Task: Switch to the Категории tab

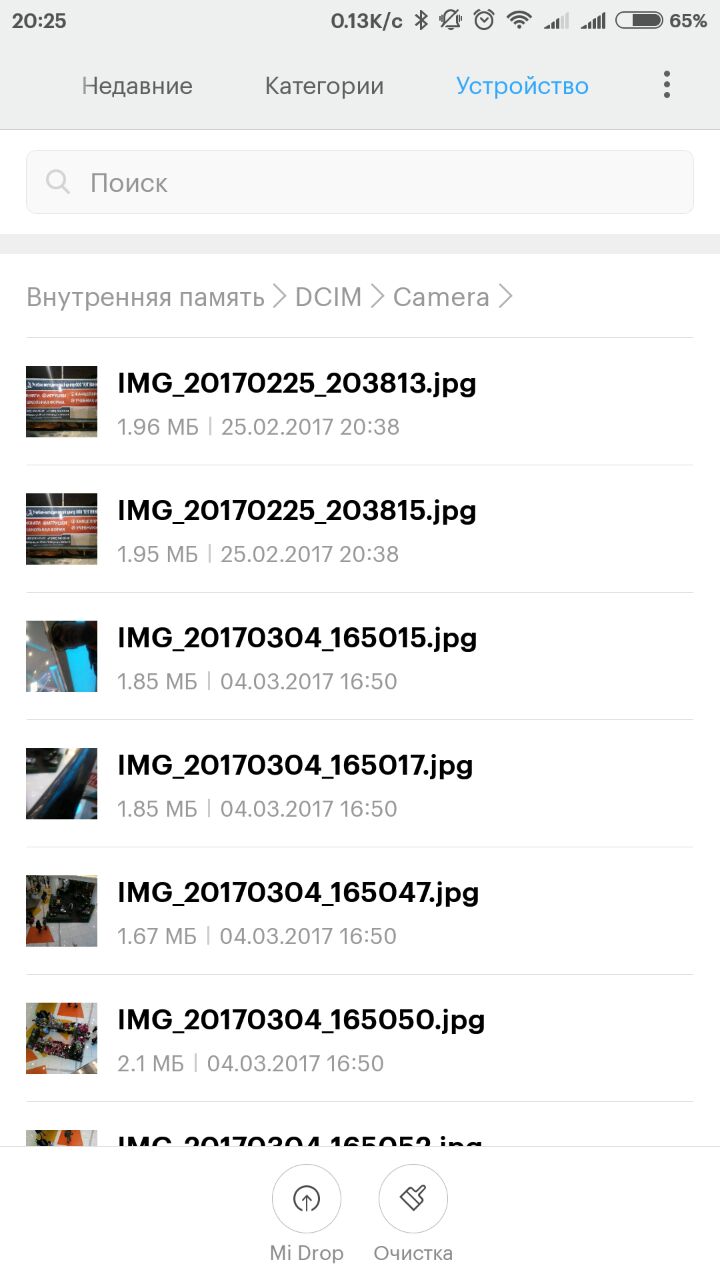Action: 324,86
